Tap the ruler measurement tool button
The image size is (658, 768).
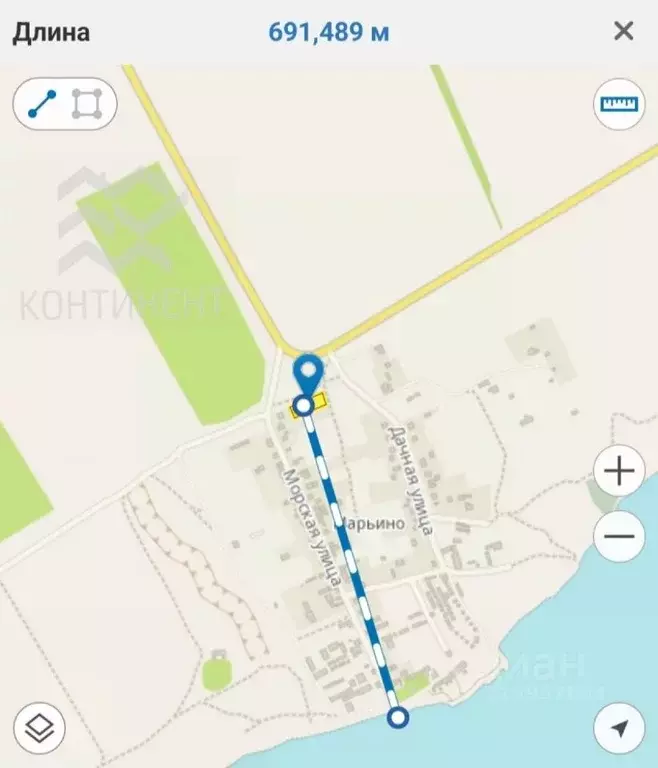pos(619,104)
